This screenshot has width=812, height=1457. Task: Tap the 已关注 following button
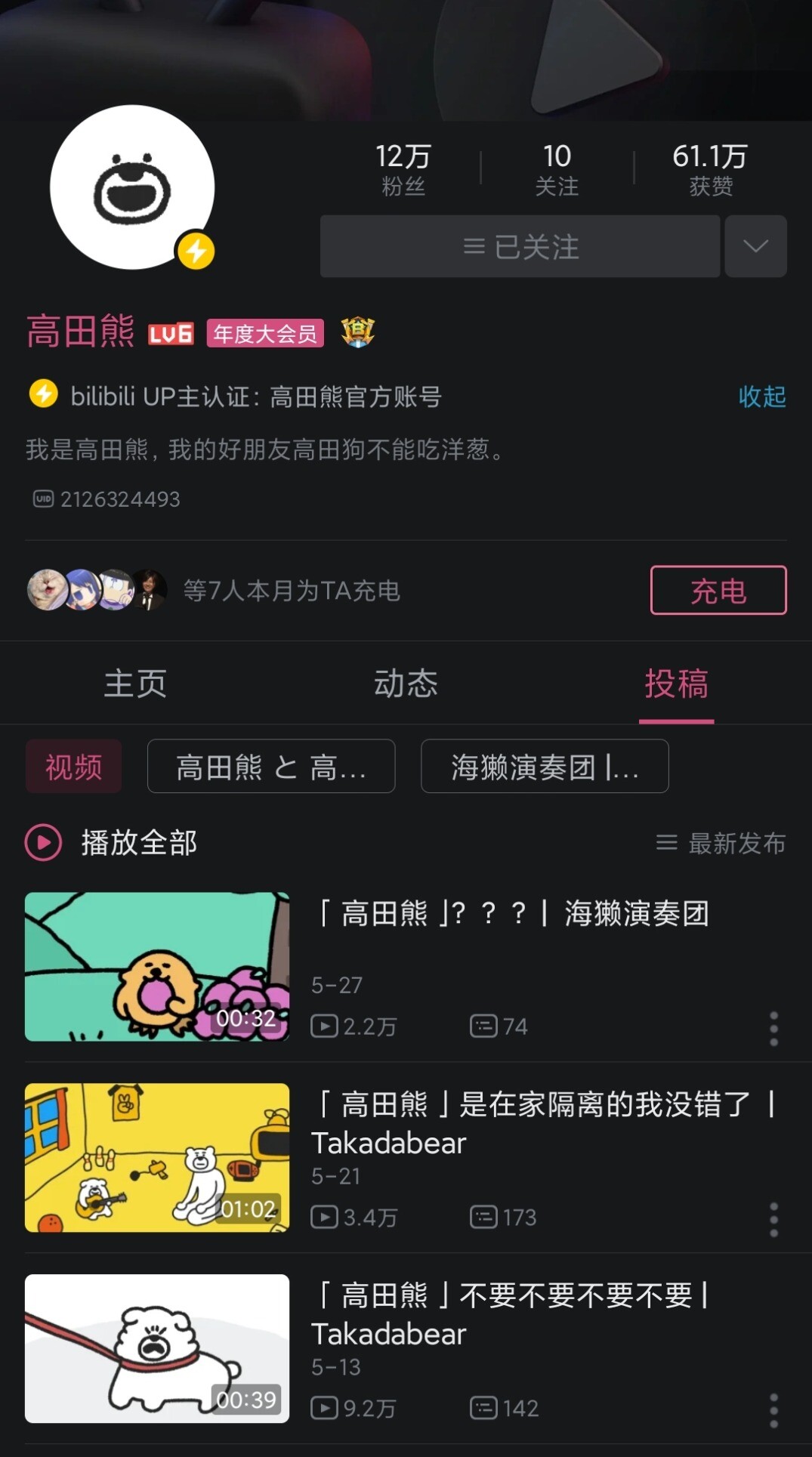coord(520,246)
